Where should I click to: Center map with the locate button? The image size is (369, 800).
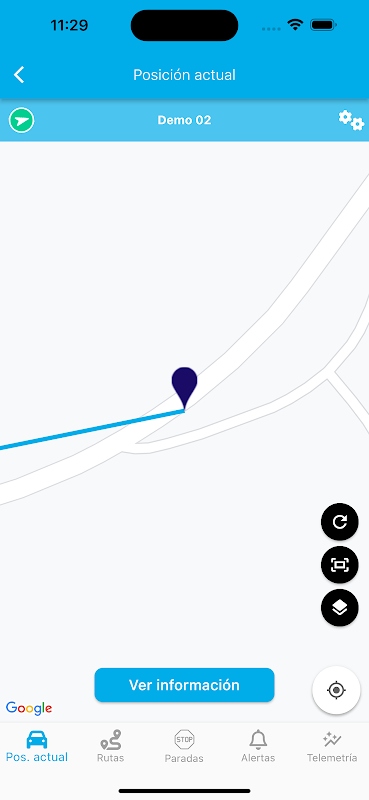pos(336,690)
